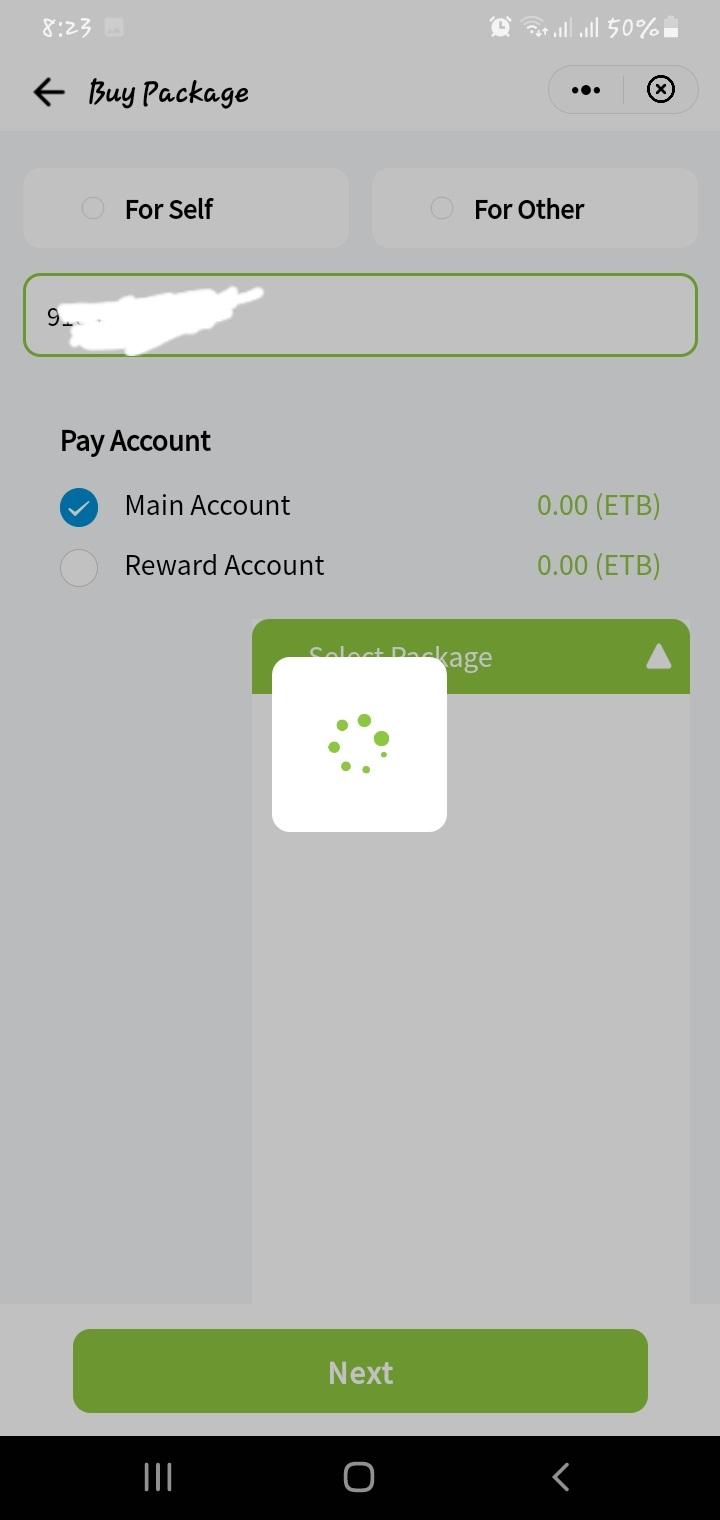Open recent apps from navigation bar
The width and height of the screenshot is (720, 1520).
pos(158,1477)
